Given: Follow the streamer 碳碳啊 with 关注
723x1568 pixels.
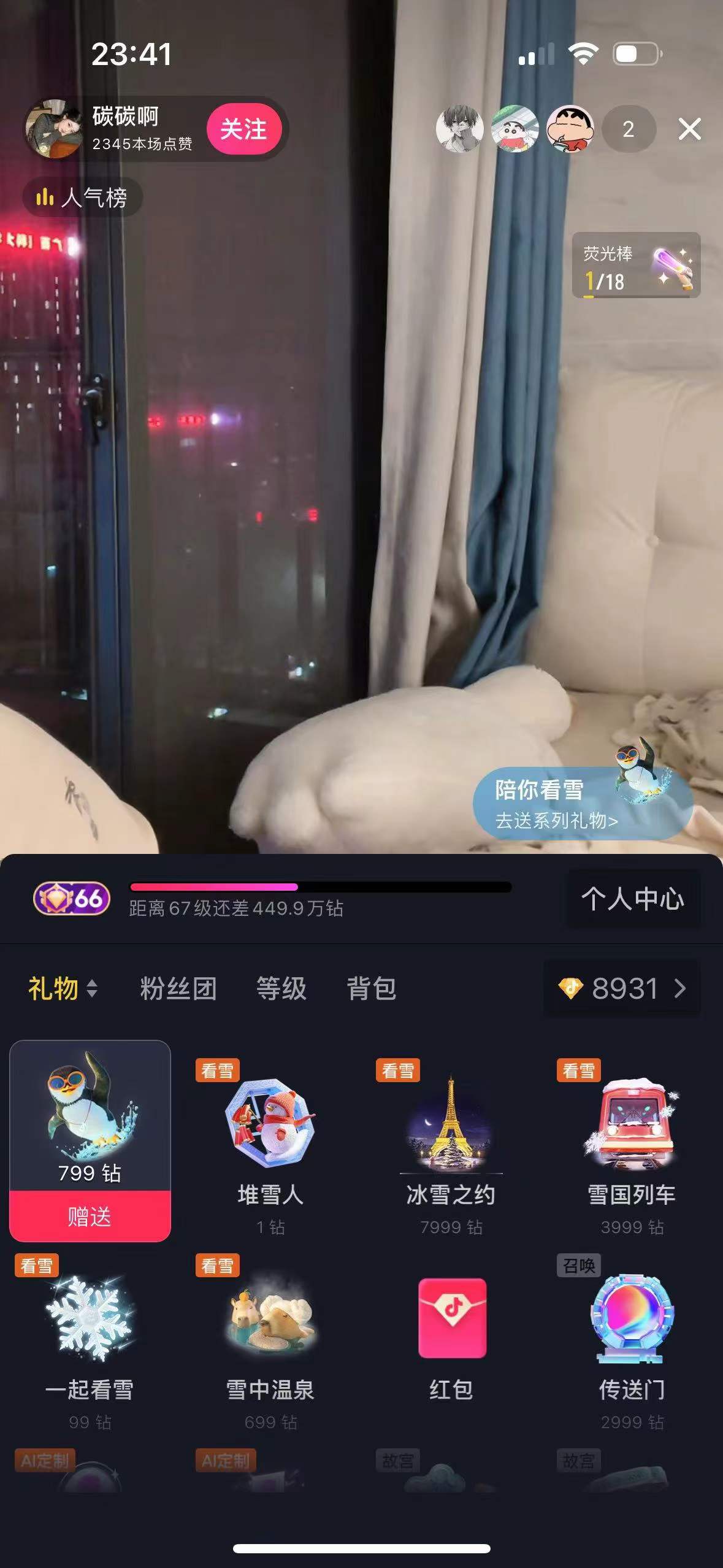Looking at the screenshot, I should 243,129.
